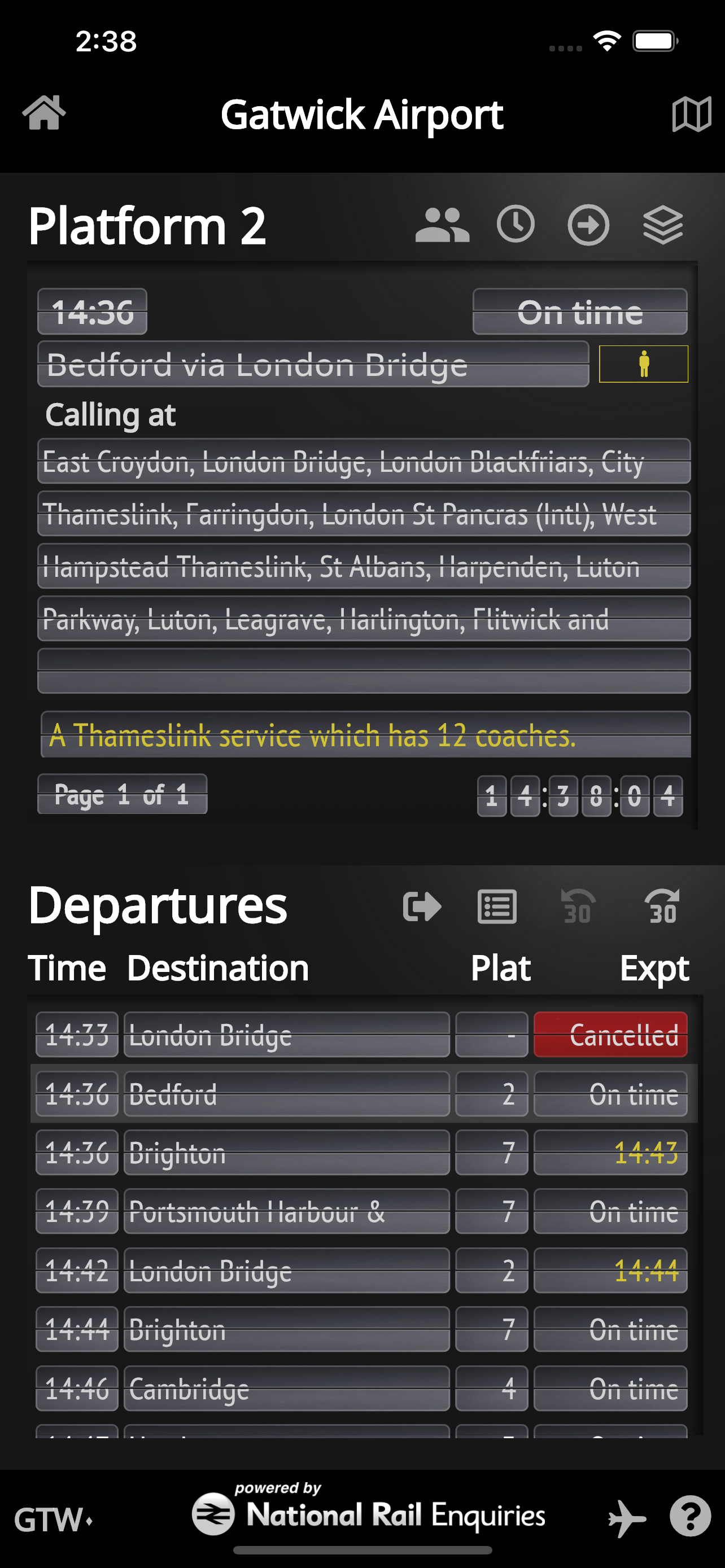Image resolution: width=725 pixels, height=1568 pixels.
Task: Tap the passengers crowding icon
Action: (442, 225)
